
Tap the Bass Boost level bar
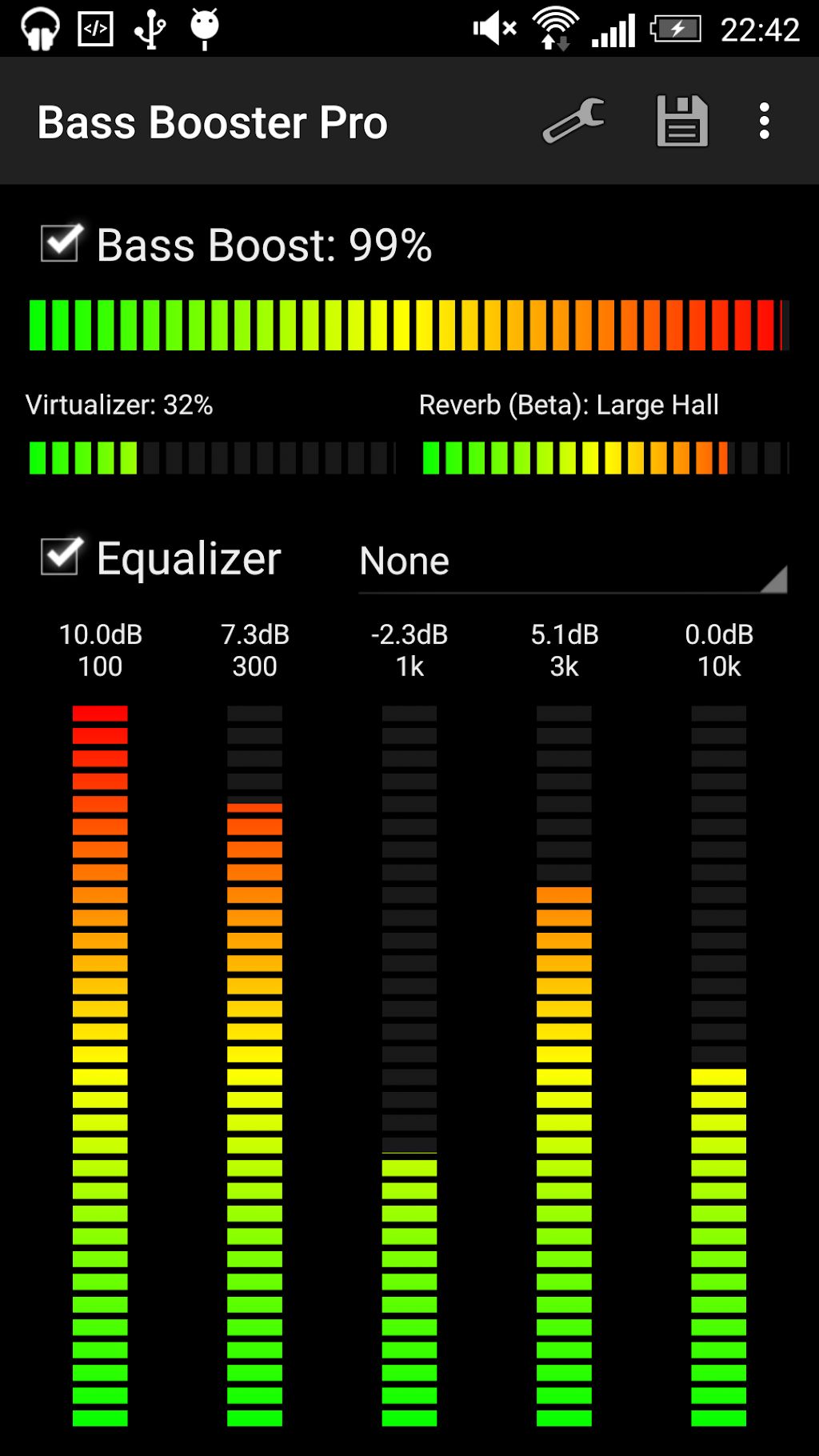pyautogui.click(x=409, y=325)
